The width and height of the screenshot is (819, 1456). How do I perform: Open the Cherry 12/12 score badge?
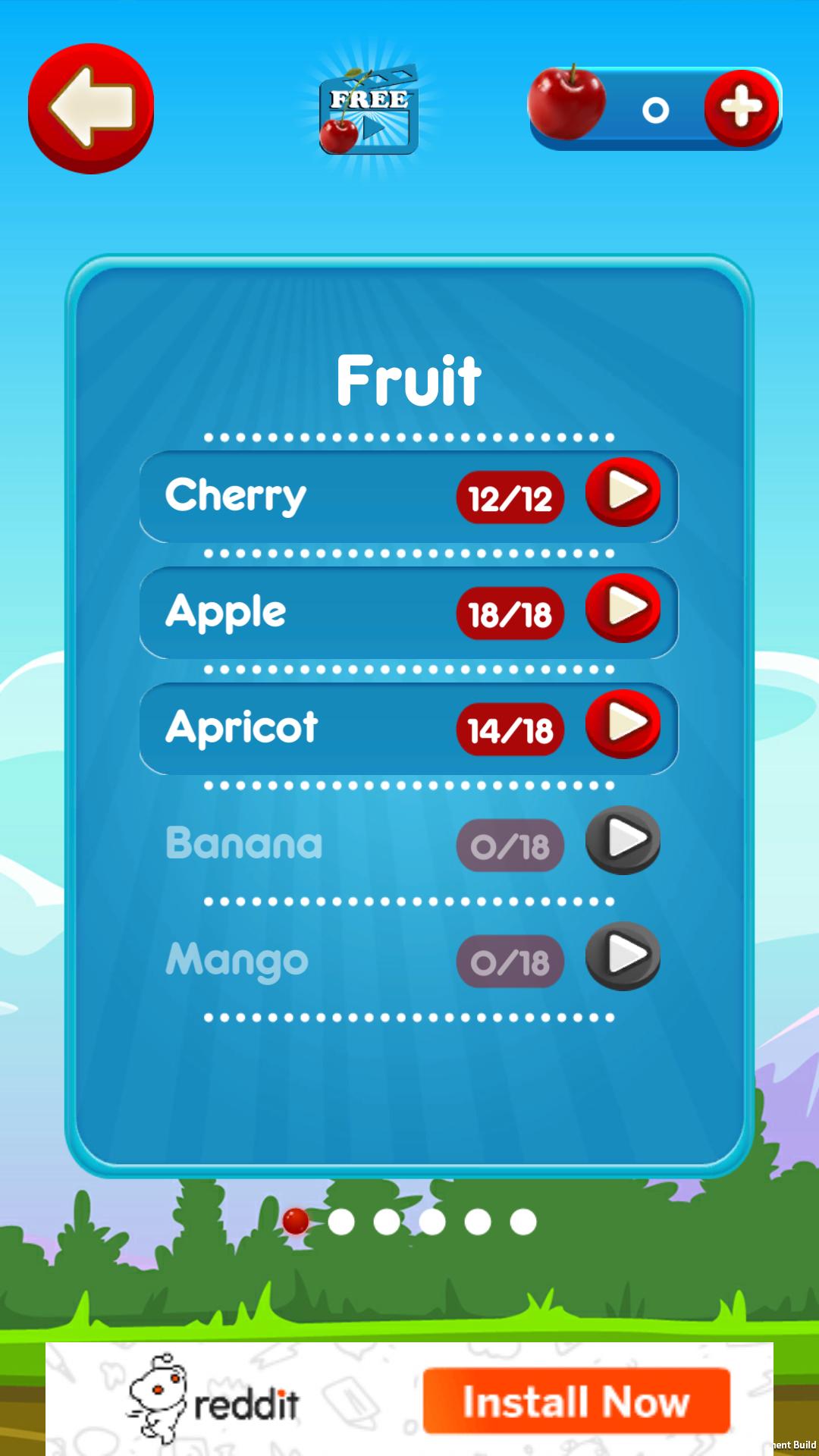coord(510,495)
